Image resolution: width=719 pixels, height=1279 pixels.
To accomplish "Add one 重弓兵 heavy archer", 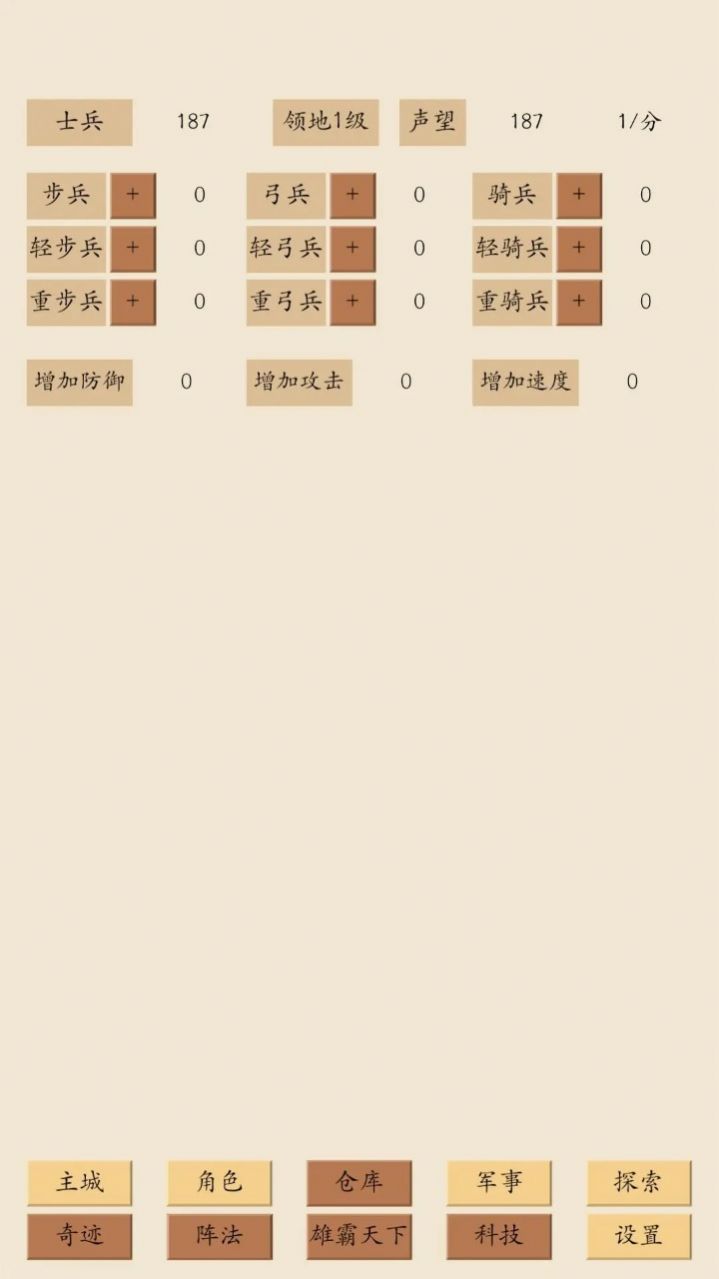I will pos(352,301).
